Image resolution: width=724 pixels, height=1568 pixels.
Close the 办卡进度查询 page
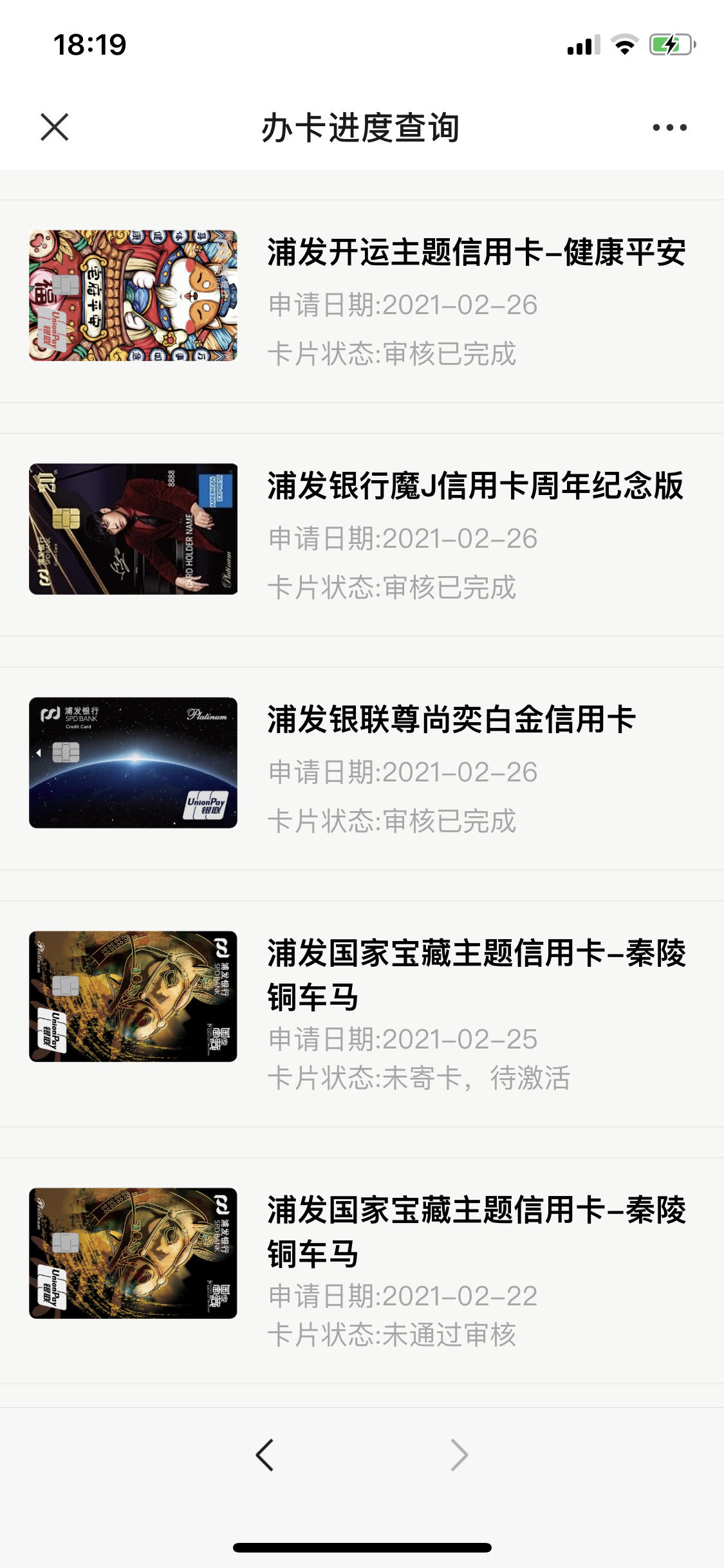55,127
